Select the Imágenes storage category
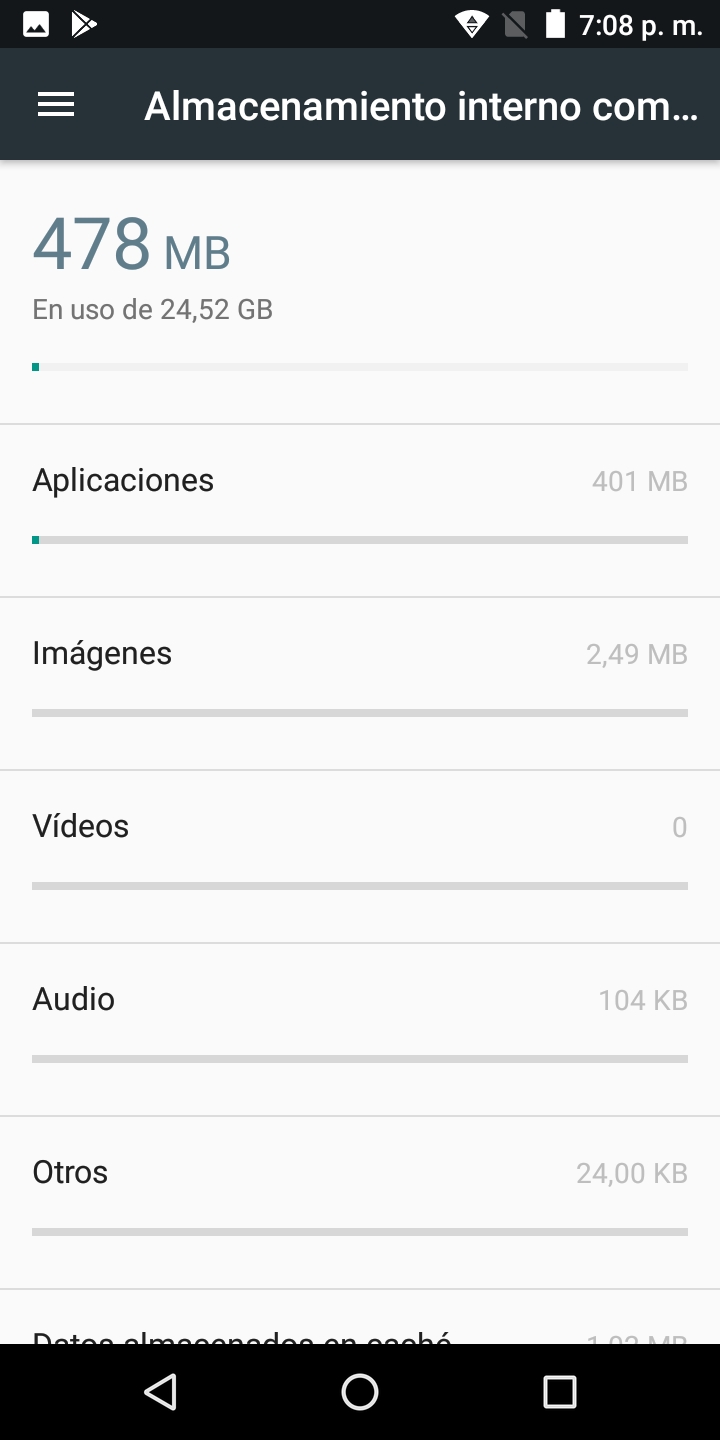 tap(360, 683)
